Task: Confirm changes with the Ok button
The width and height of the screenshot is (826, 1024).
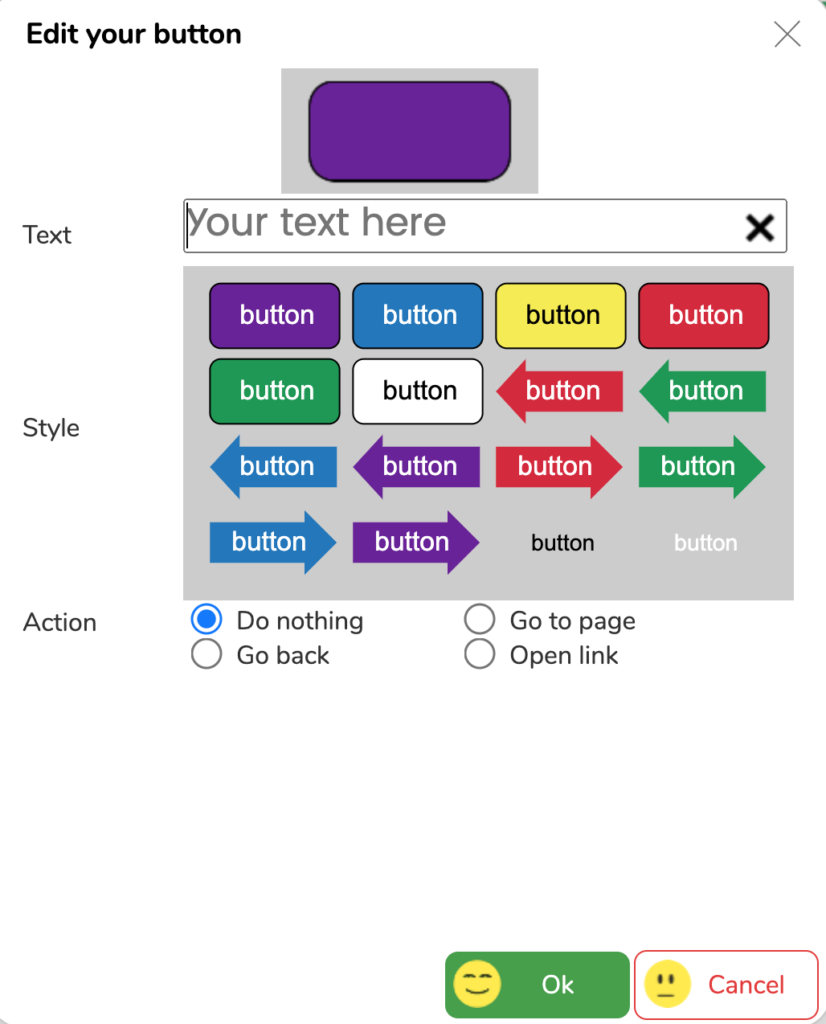Action: [x=537, y=984]
